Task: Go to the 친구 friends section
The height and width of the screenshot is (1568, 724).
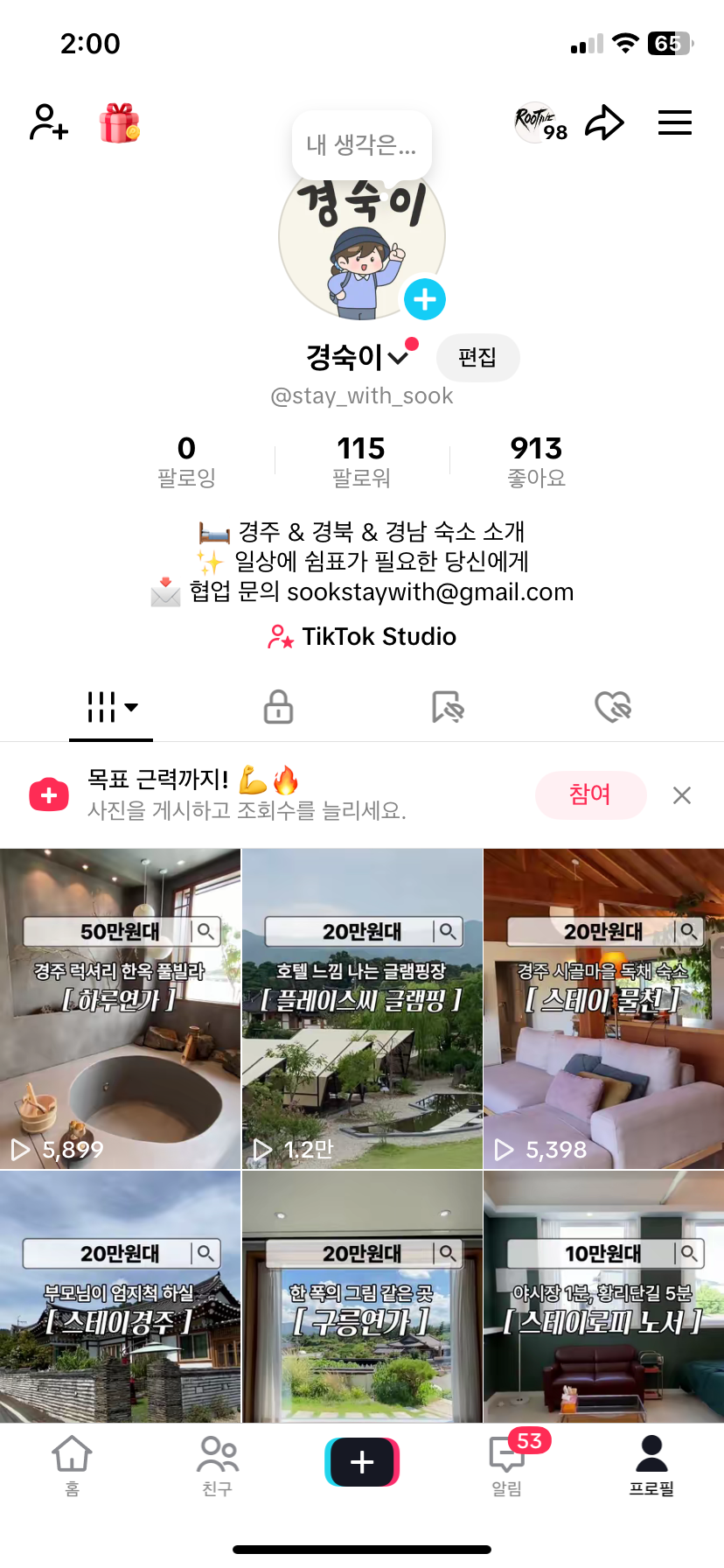Action: [216, 1462]
